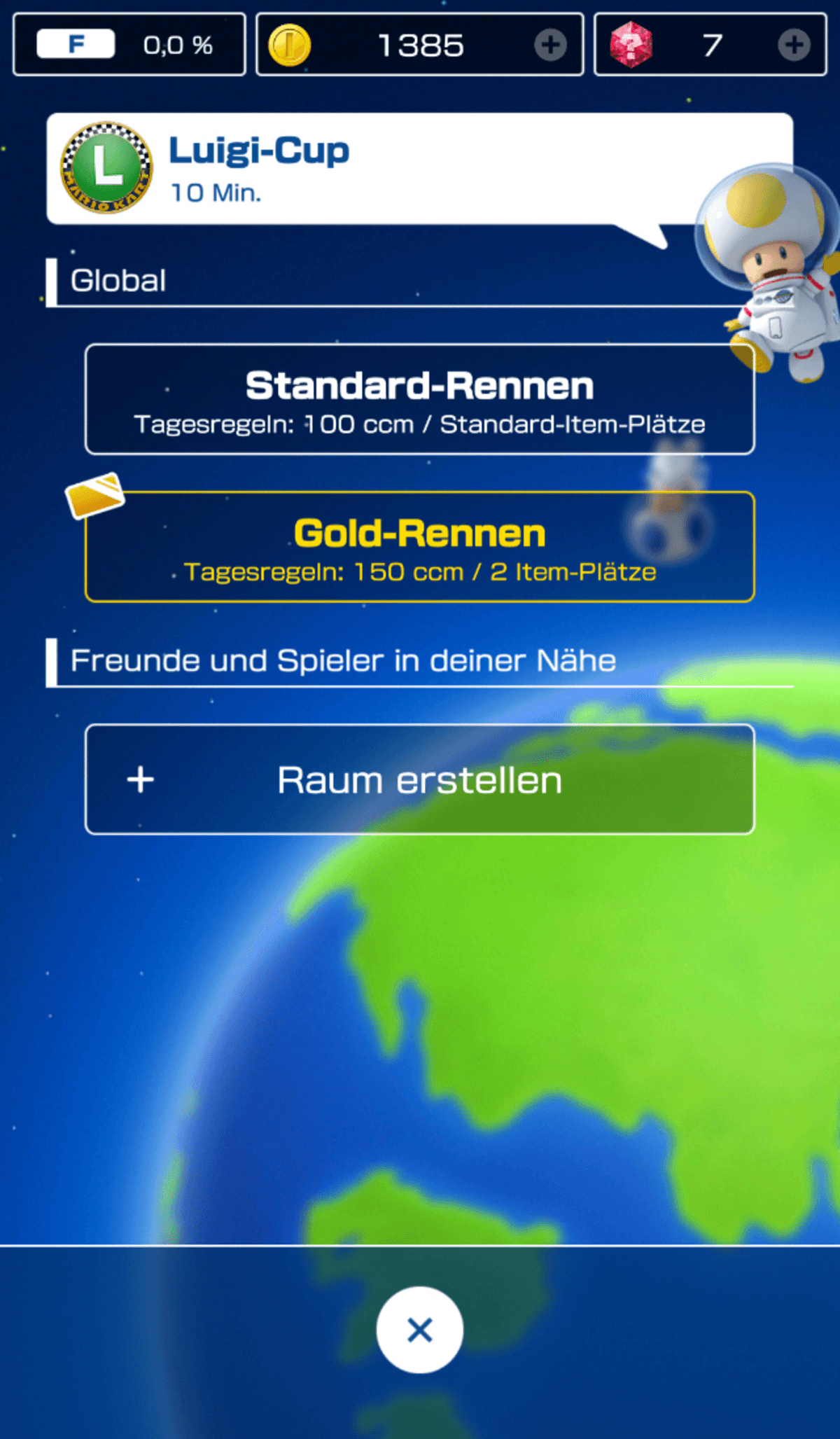
Task: Add more rubies with the plus icon
Action: point(794,46)
